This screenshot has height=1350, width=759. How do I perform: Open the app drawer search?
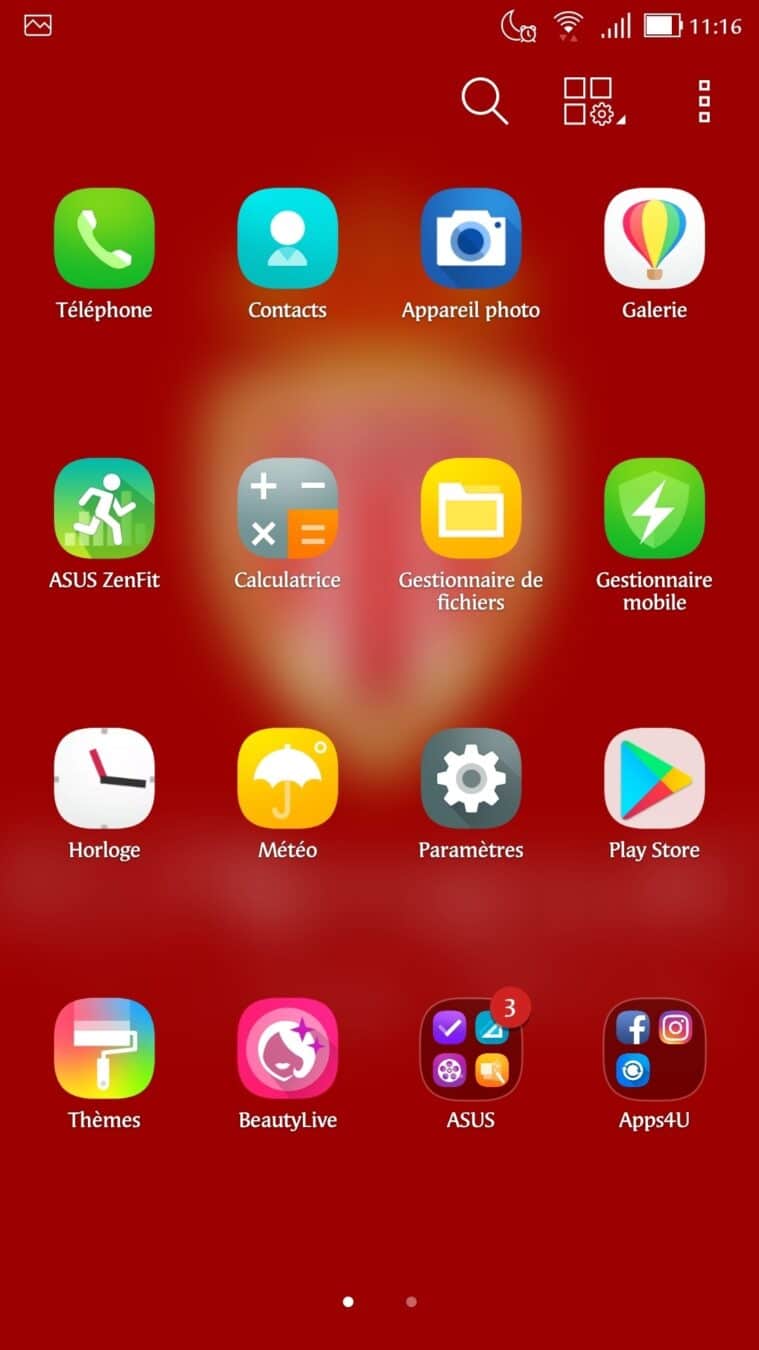pyautogui.click(x=485, y=101)
